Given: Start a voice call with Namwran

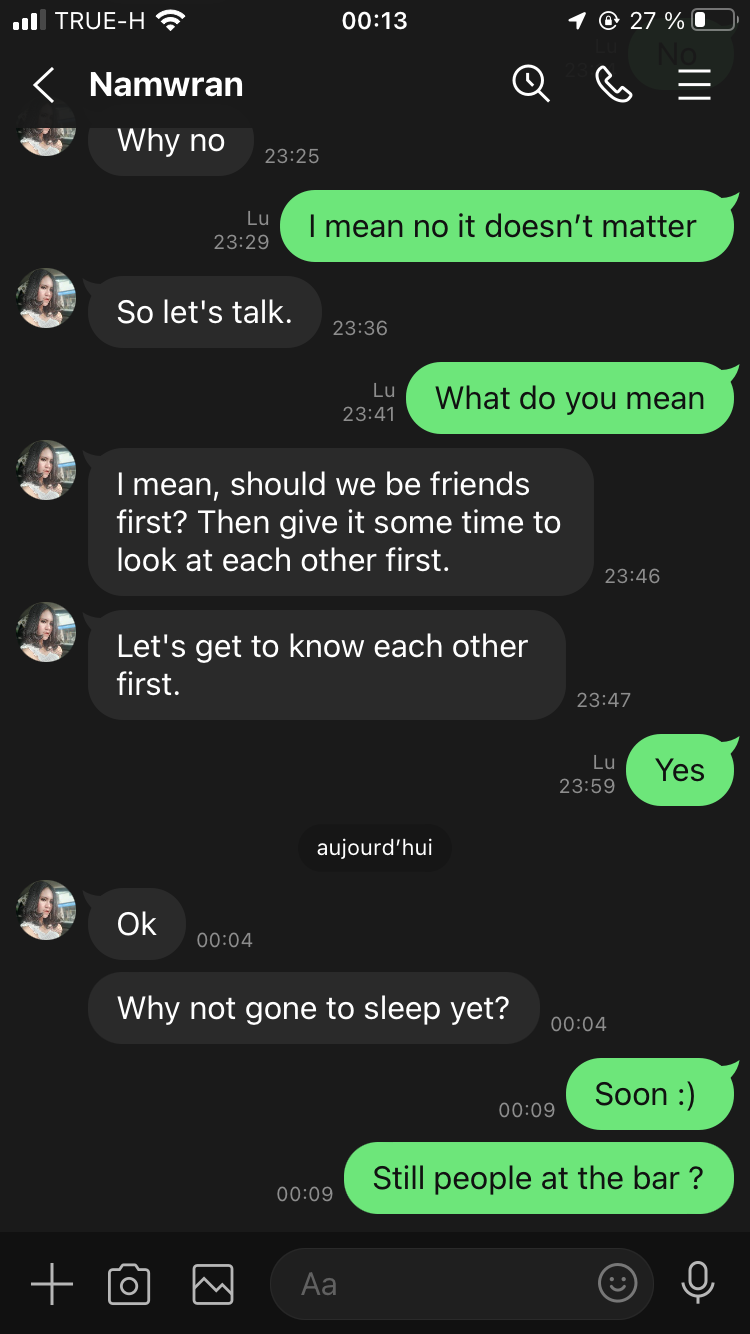Looking at the screenshot, I should pos(613,84).
